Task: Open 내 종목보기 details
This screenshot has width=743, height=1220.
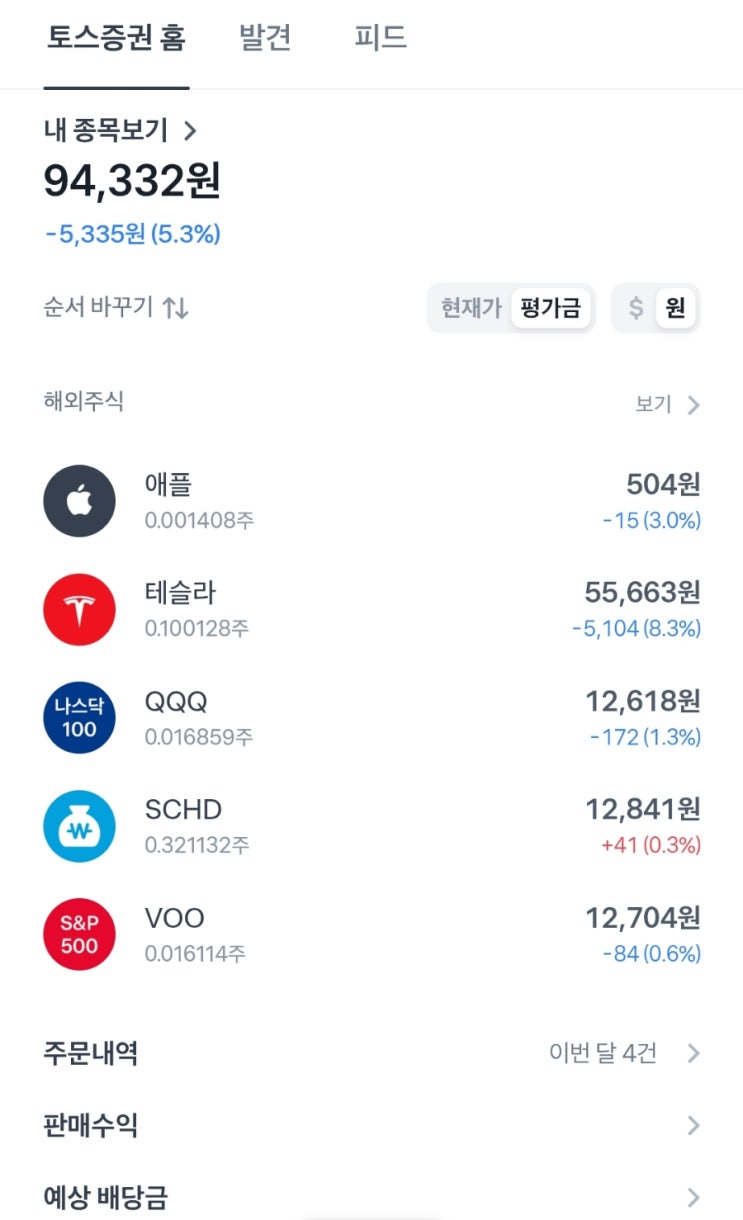Action: click(x=121, y=130)
